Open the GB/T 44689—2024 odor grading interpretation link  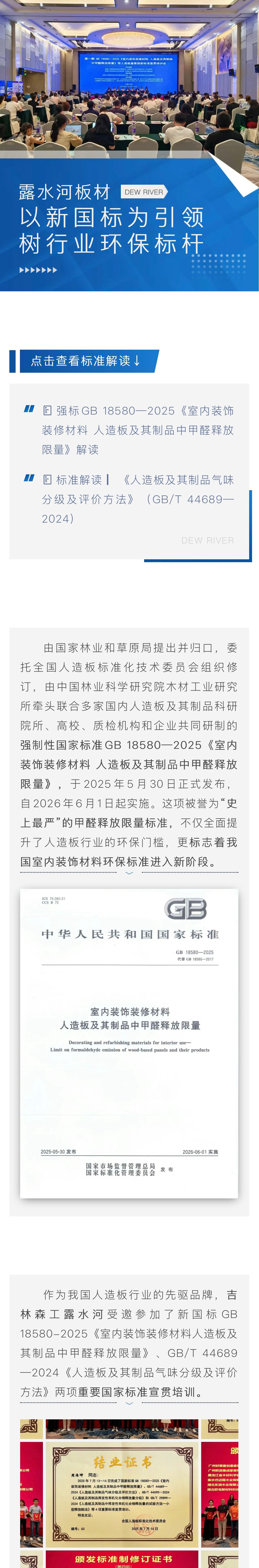point(137,499)
